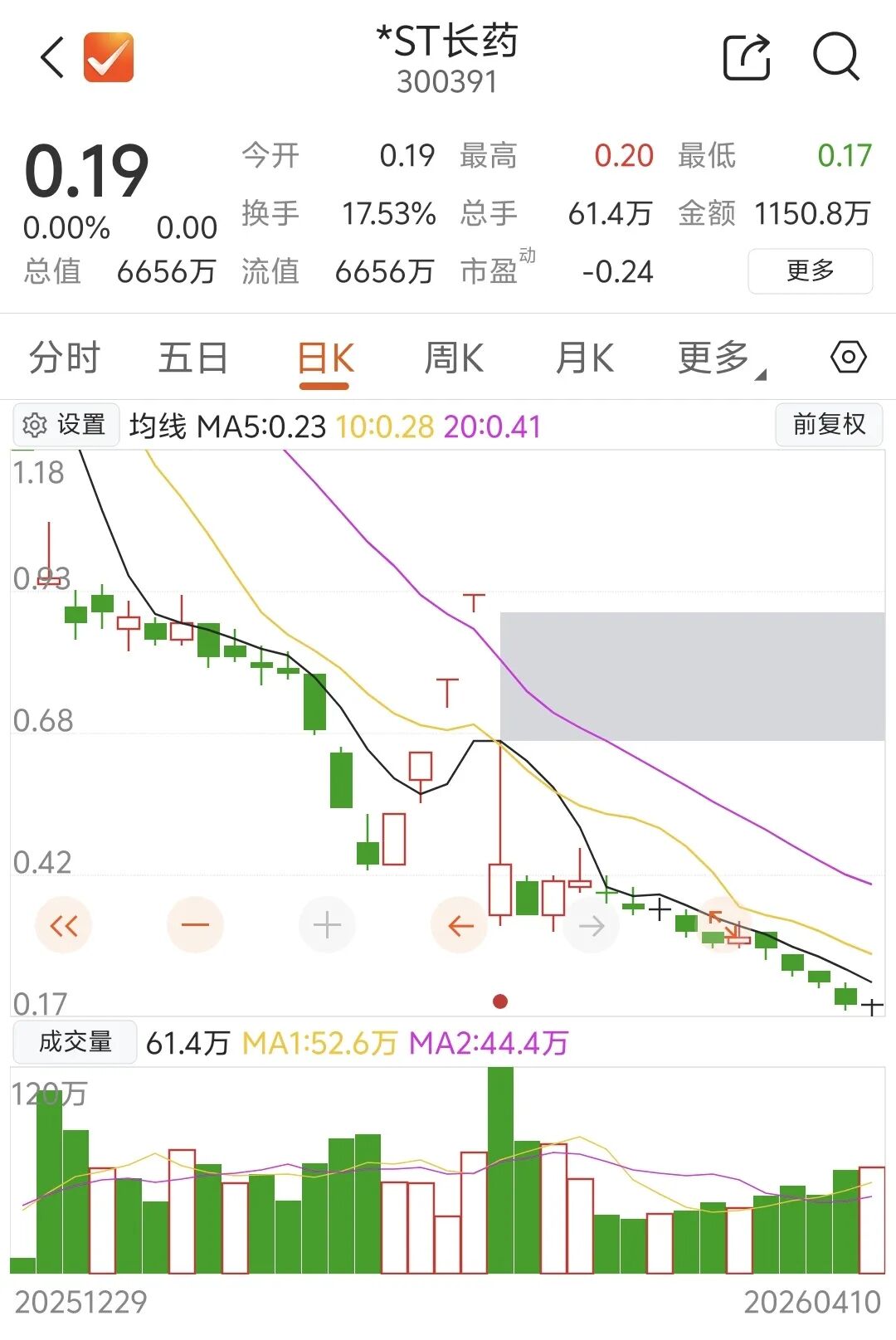The image size is (896, 1340).
Task: Tap the 更多 button for more quote data
Action: coord(810,270)
